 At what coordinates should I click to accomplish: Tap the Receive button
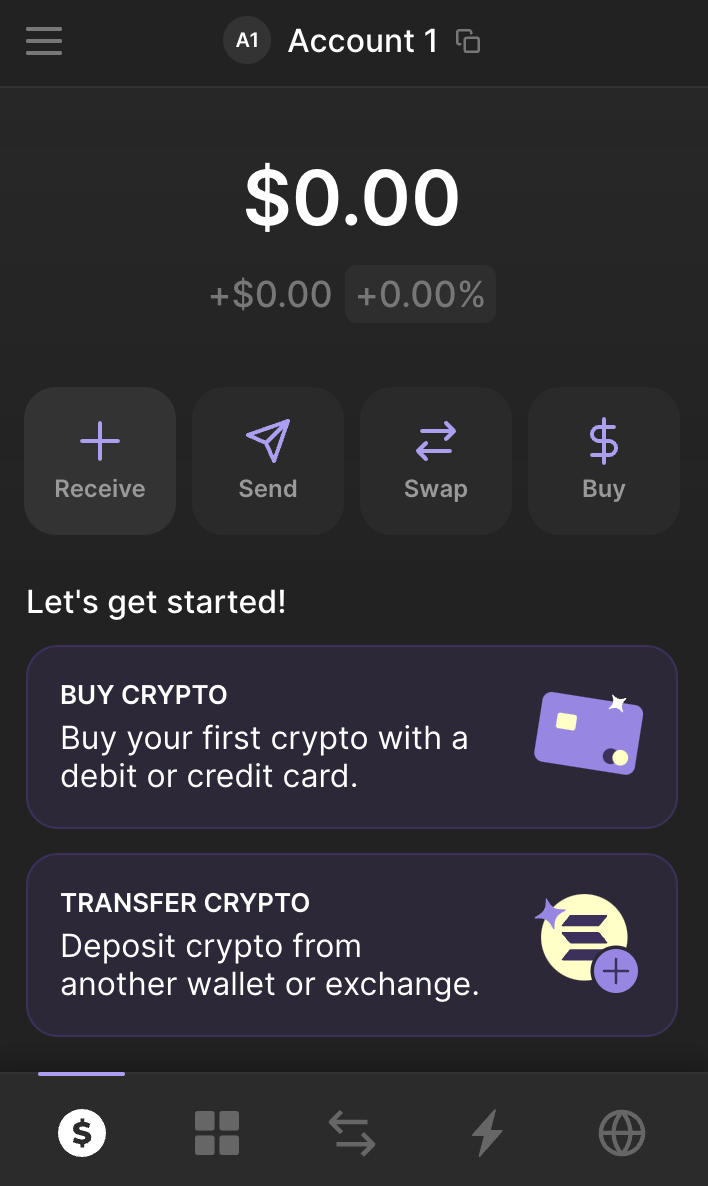[100, 461]
